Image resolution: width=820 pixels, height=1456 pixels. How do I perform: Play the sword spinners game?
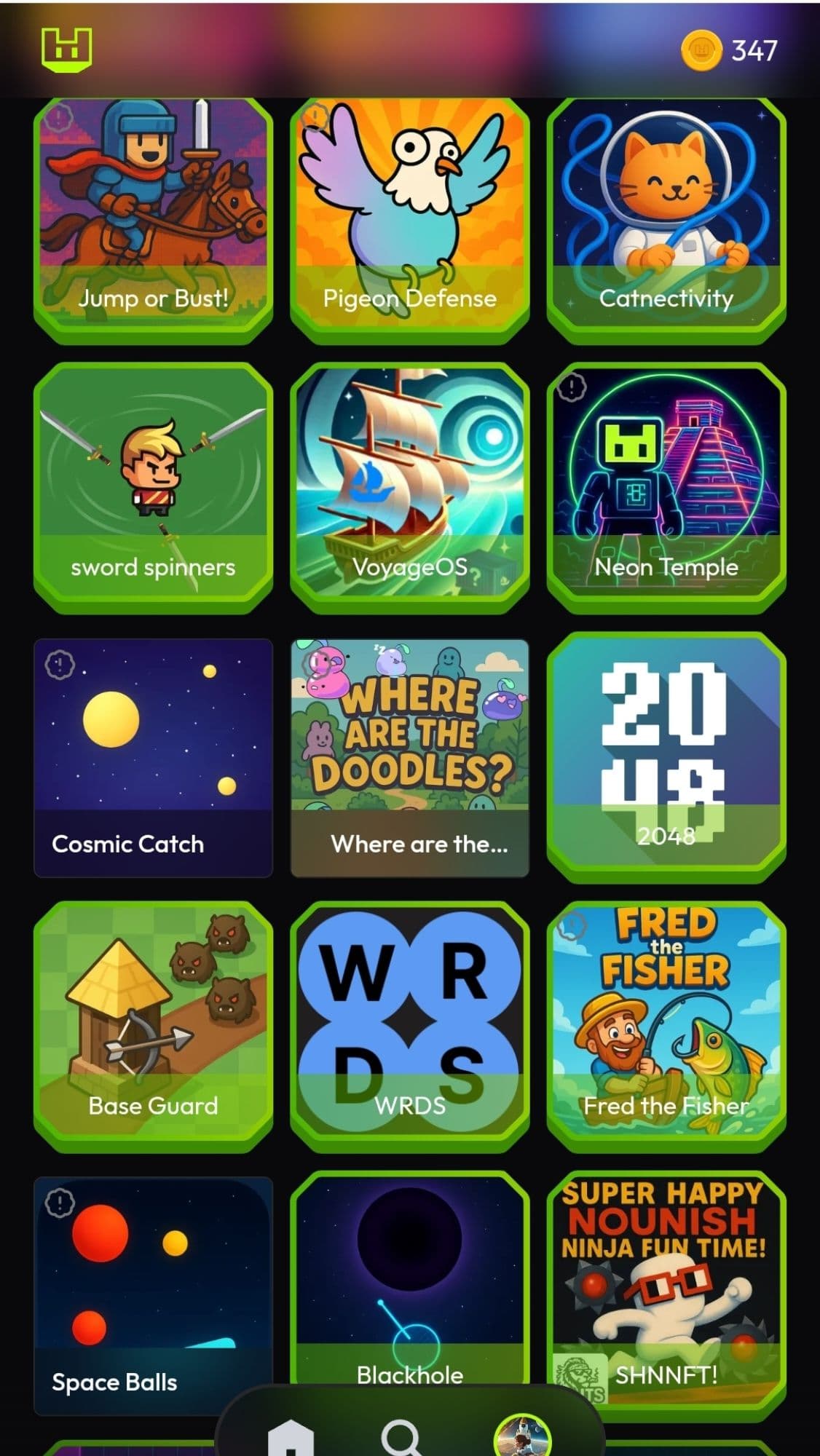pyautogui.click(x=153, y=484)
